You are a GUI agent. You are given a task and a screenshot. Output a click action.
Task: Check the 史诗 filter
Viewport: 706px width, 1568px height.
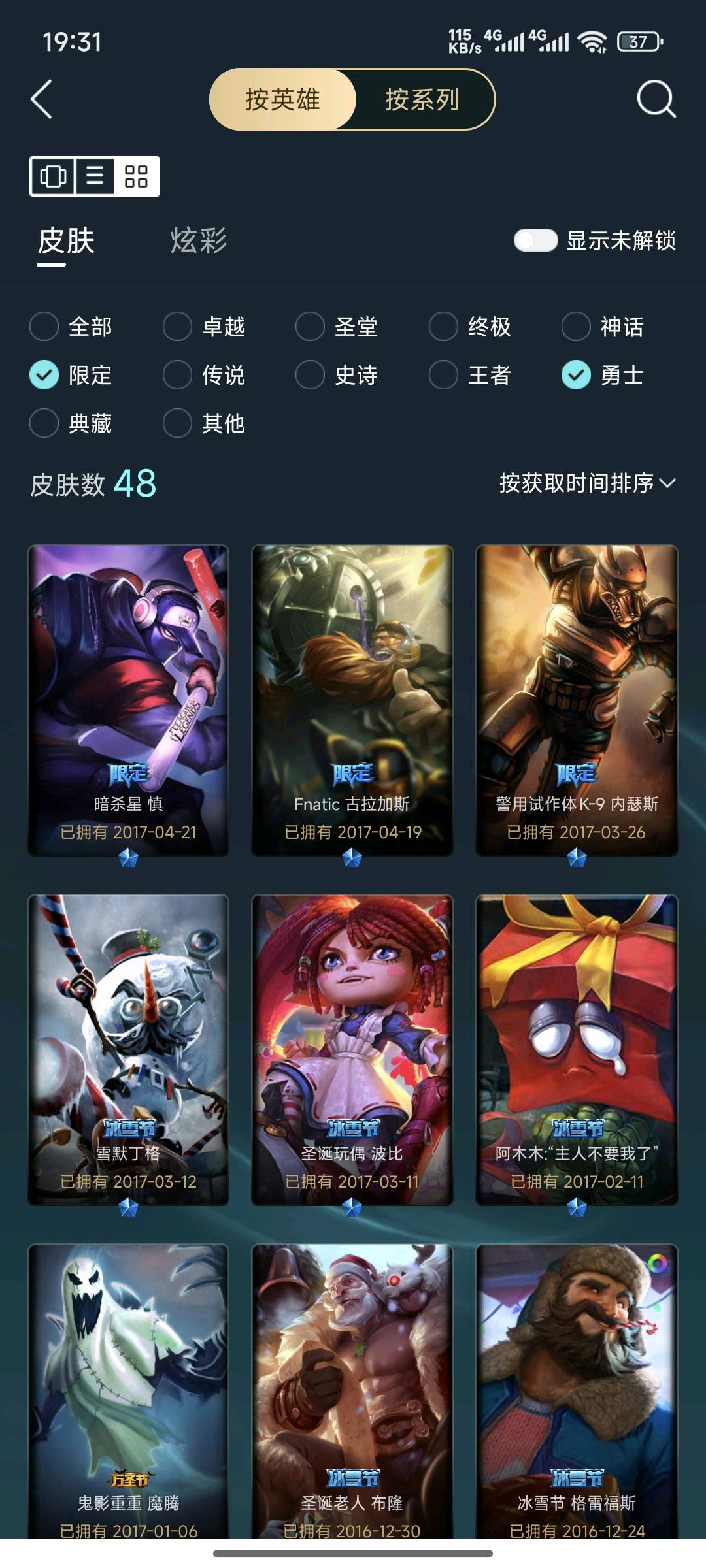(x=310, y=375)
